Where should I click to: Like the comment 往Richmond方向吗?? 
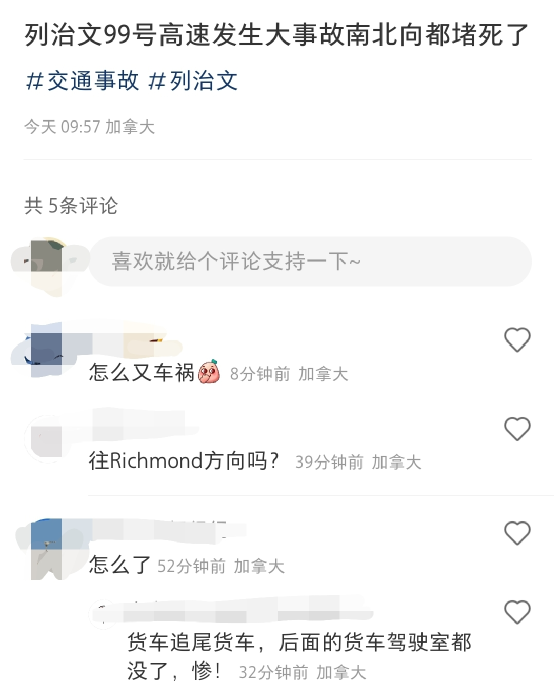pyautogui.click(x=517, y=429)
